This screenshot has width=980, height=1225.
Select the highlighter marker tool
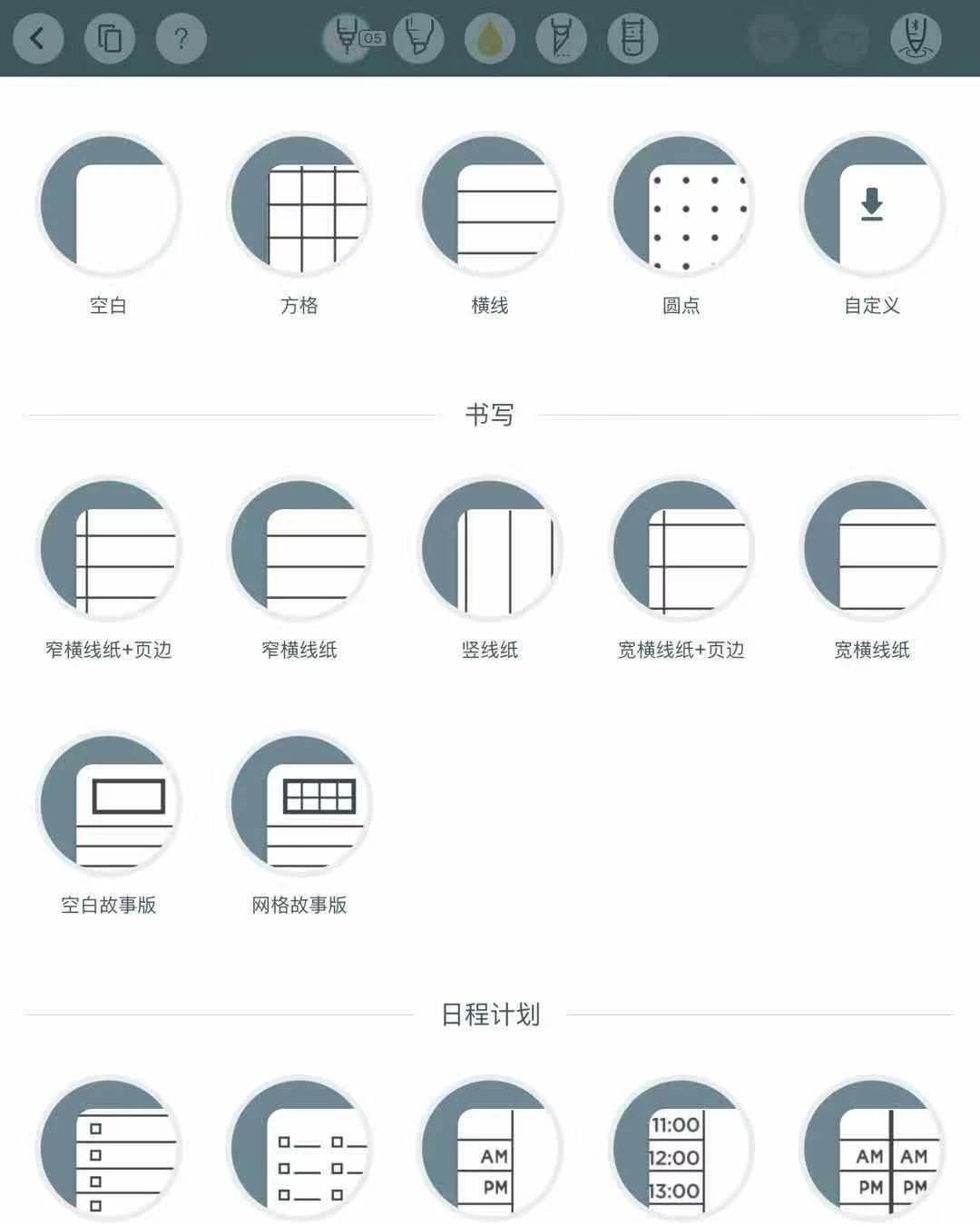418,38
